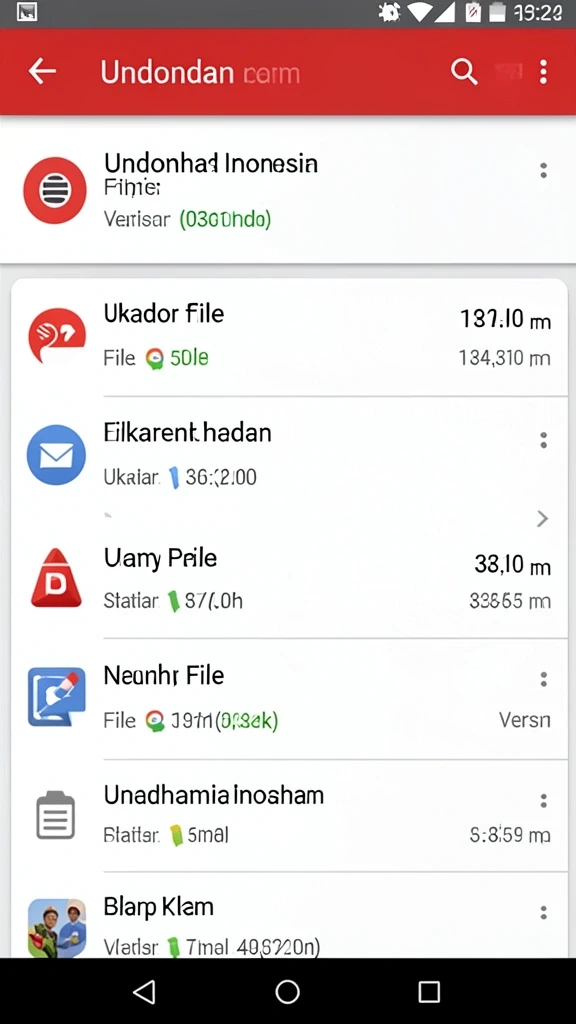Open the Uamy Prile item

(x=289, y=579)
